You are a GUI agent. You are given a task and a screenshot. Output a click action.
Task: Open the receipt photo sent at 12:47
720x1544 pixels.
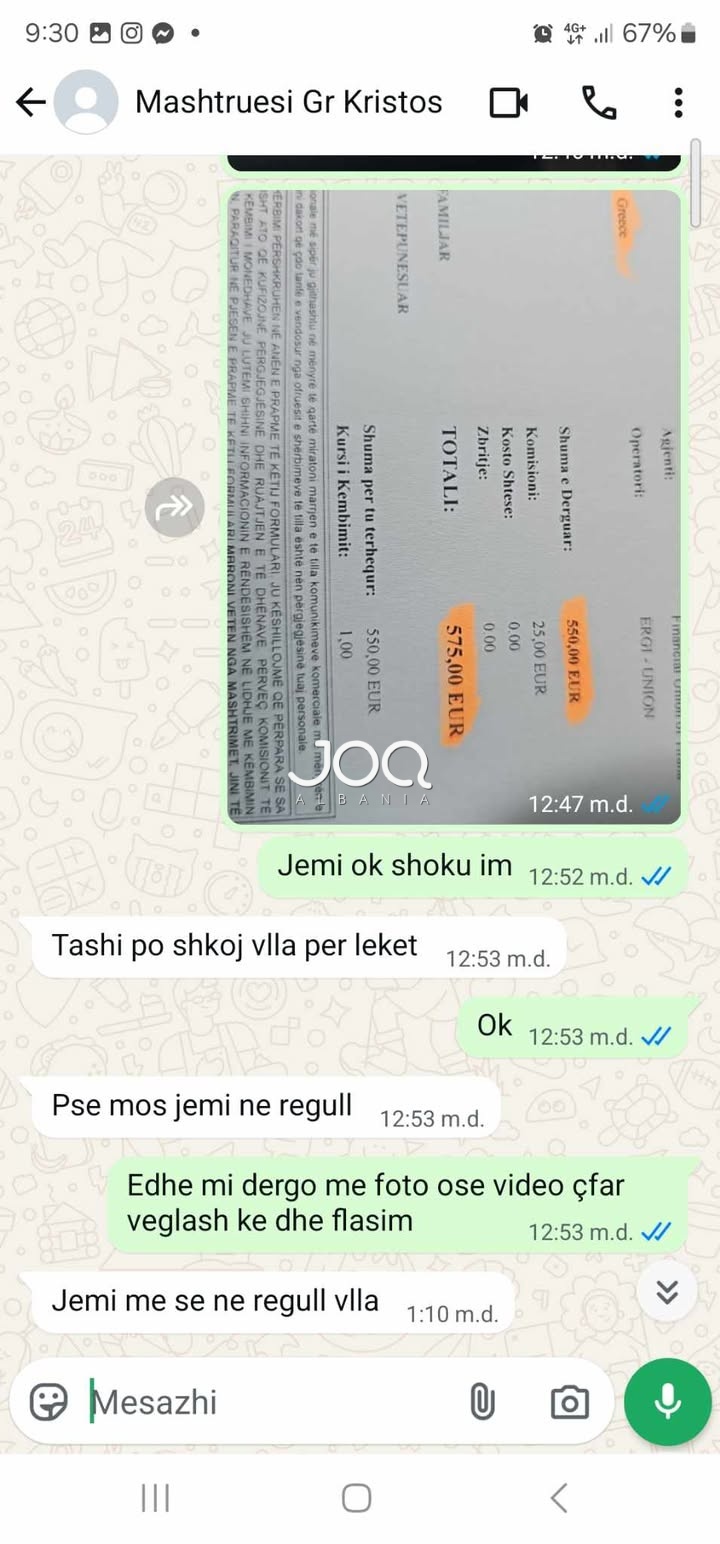click(454, 507)
